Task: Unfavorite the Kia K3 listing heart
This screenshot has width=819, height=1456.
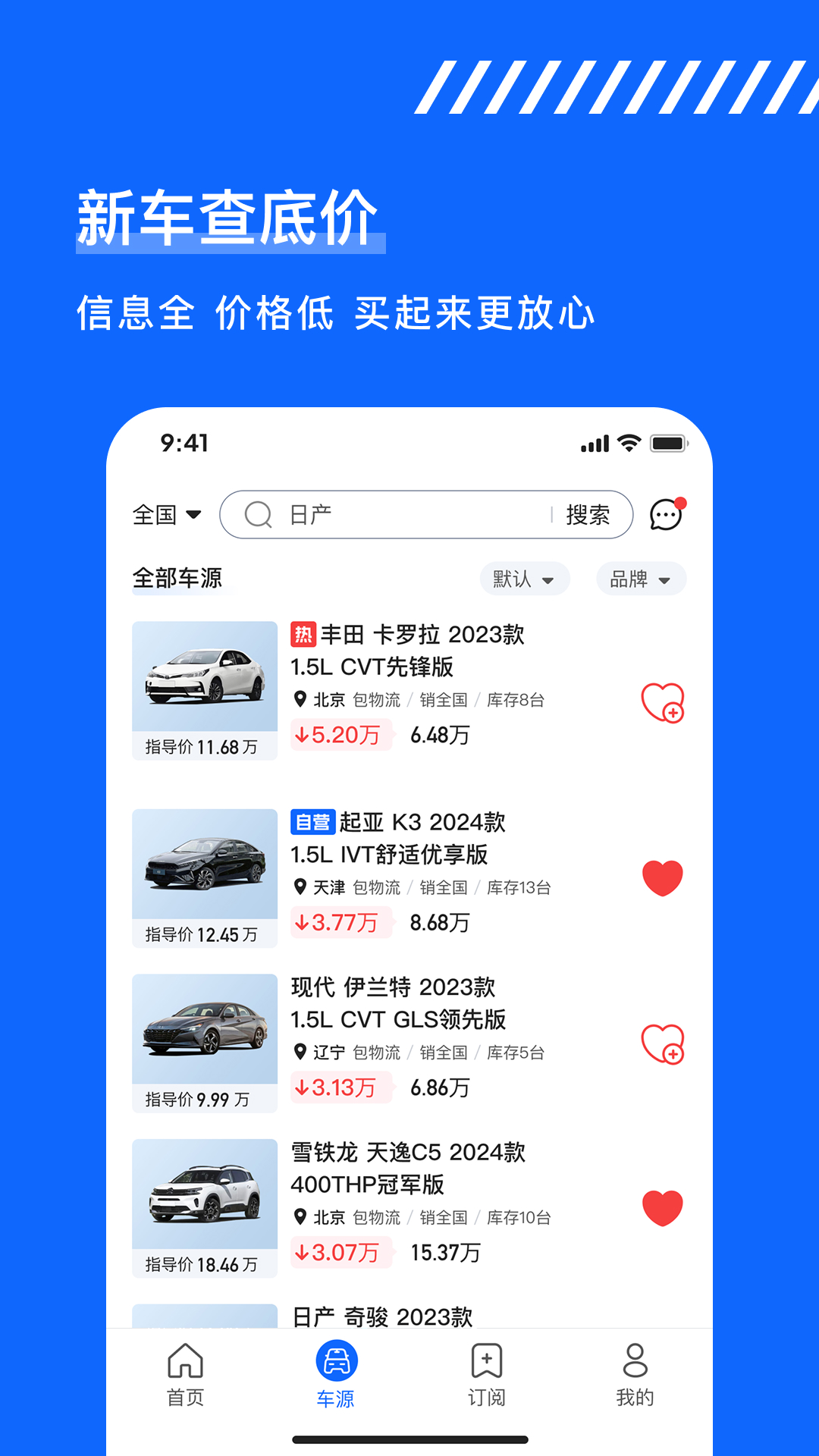Action: point(662,878)
